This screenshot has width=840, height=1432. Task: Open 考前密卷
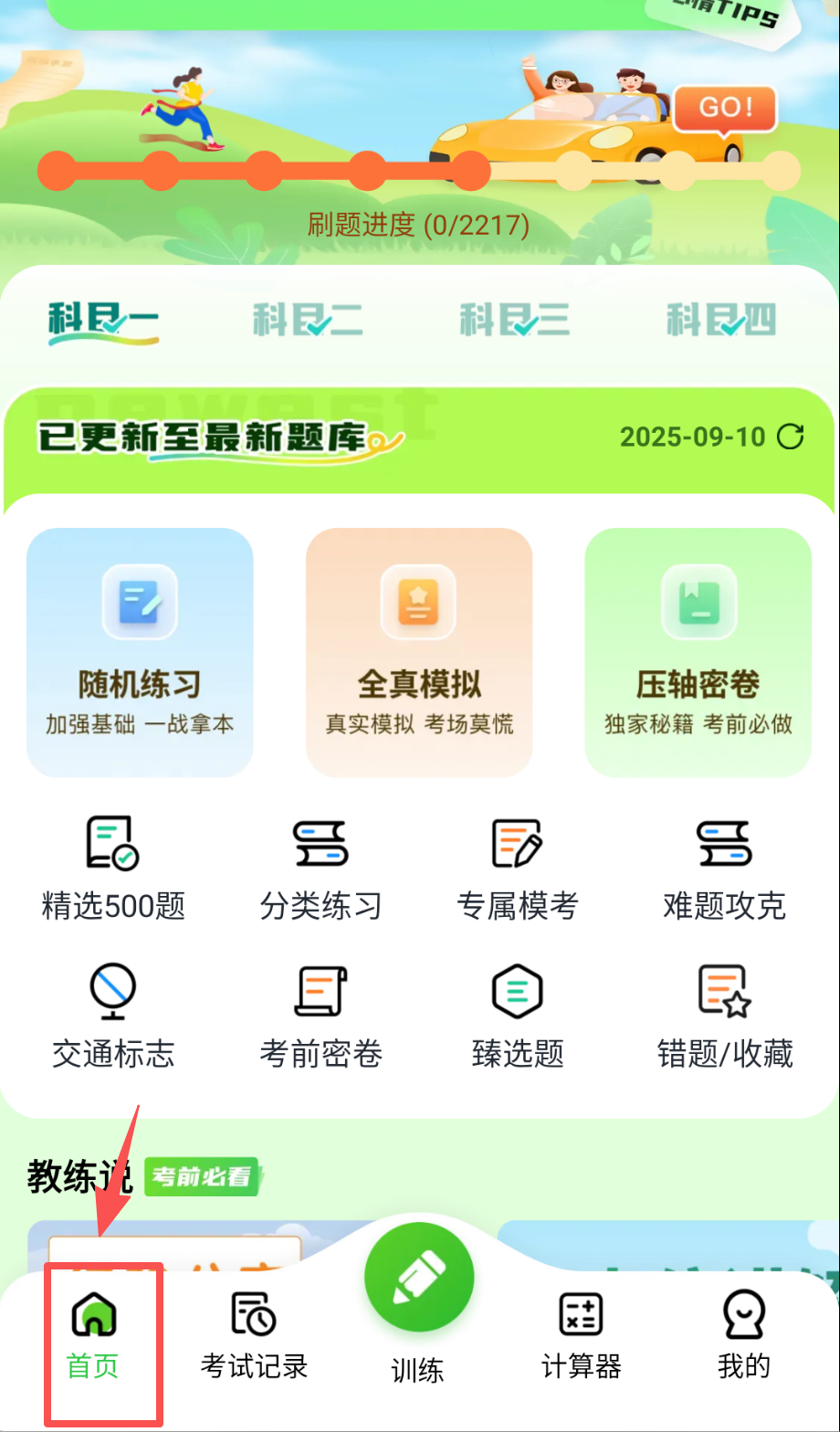pyautogui.click(x=320, y=1016)
